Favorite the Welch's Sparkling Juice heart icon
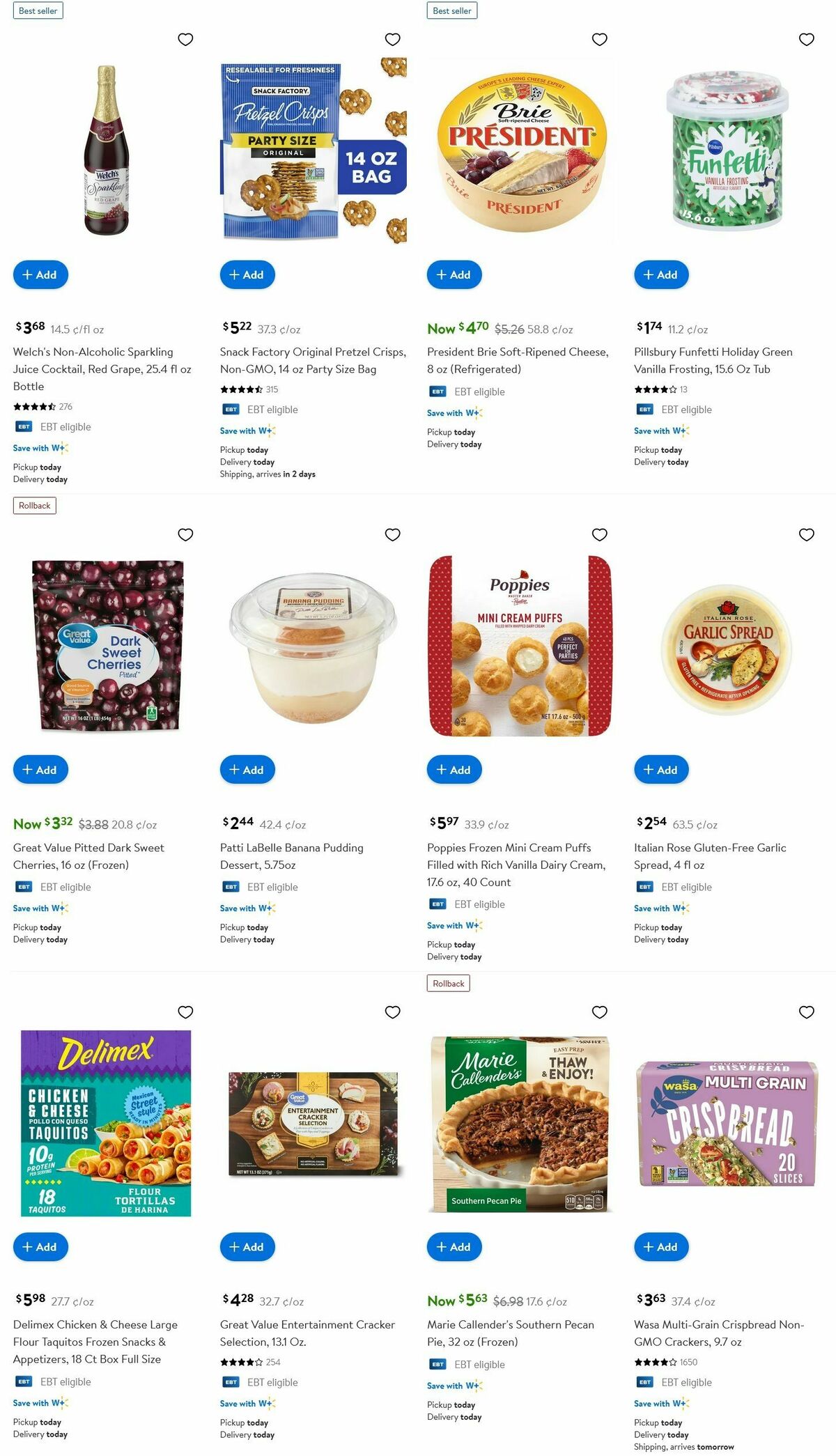The width and height of the screenshot is (836, 1456). [185, 39]
